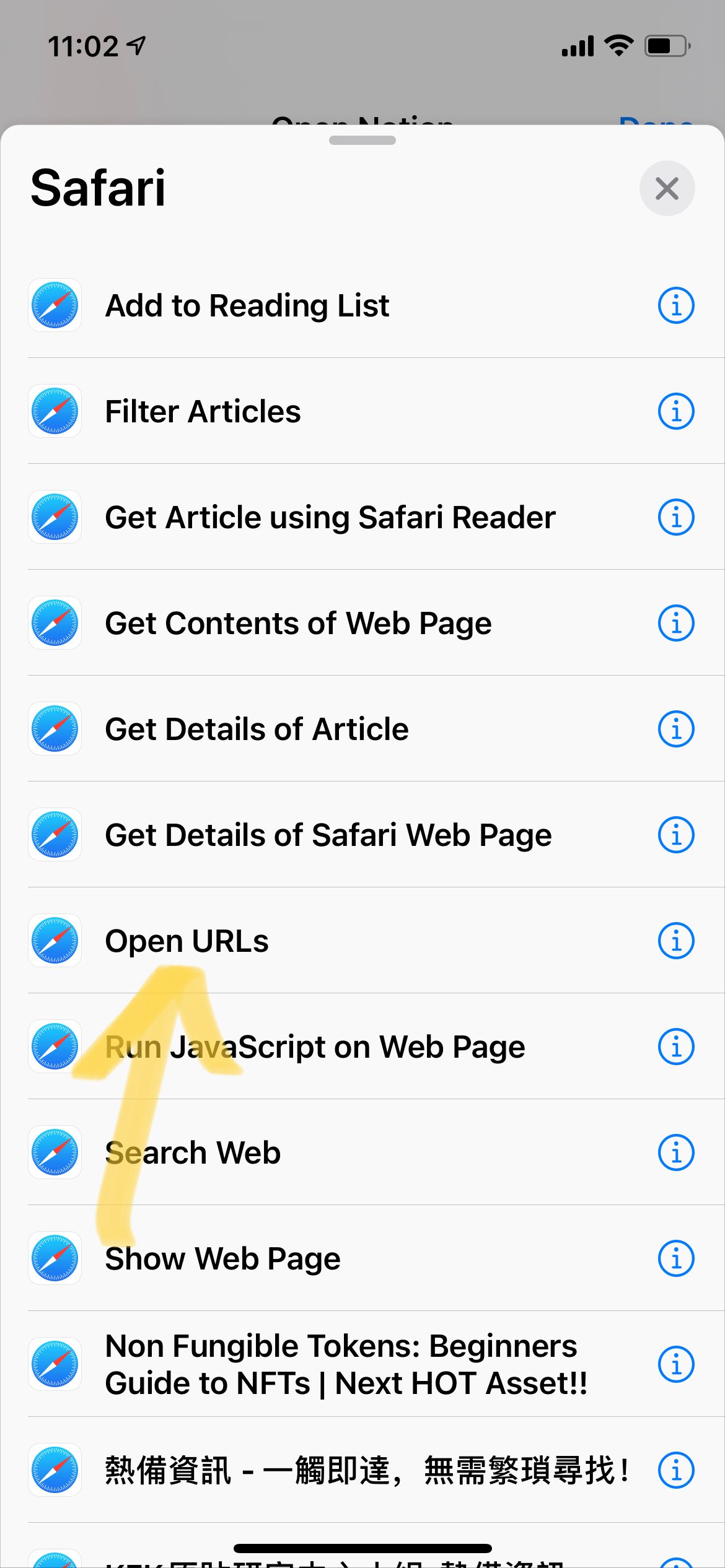Choose the Filter Articles action
The image size is (725, 1568).
click(x=203, y=411)
